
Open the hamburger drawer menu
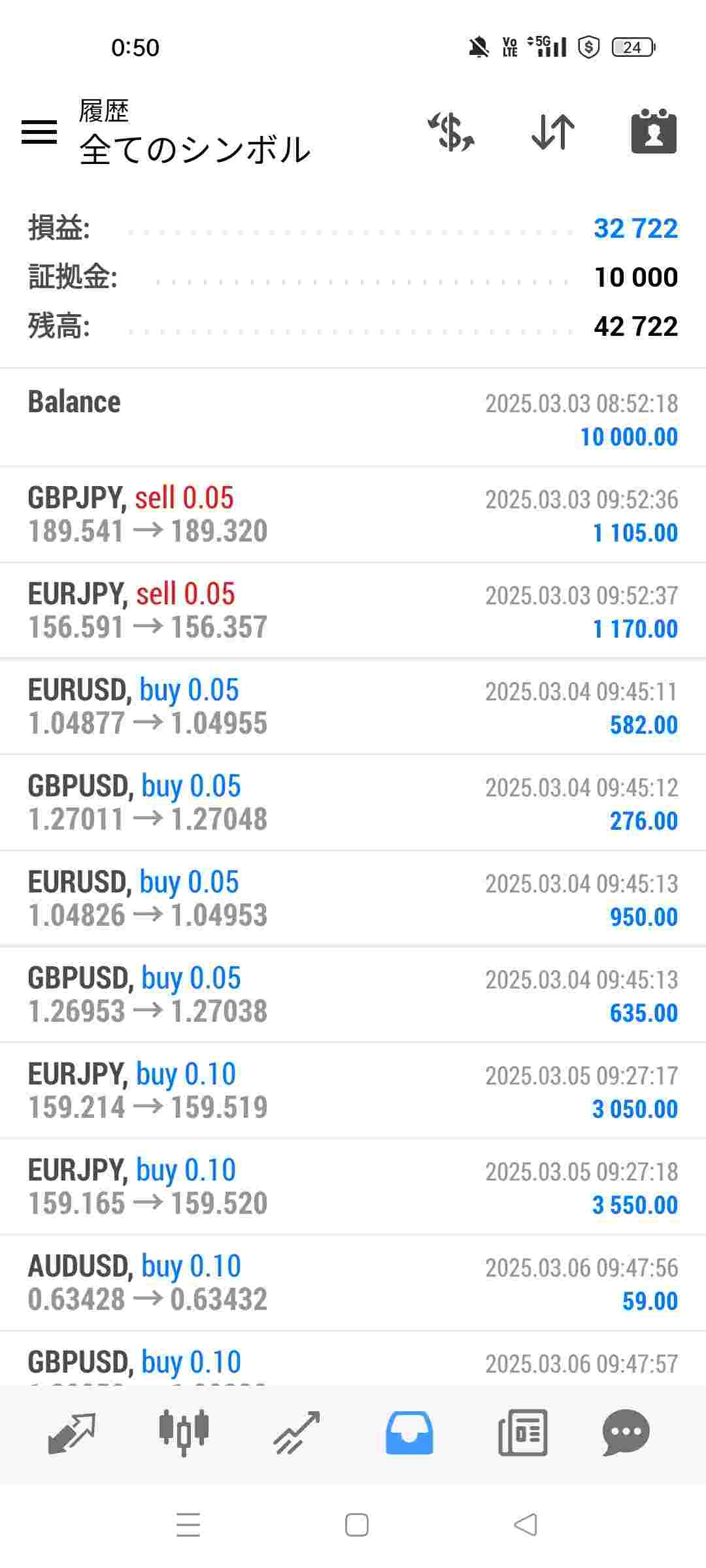(x=39, y=132)
